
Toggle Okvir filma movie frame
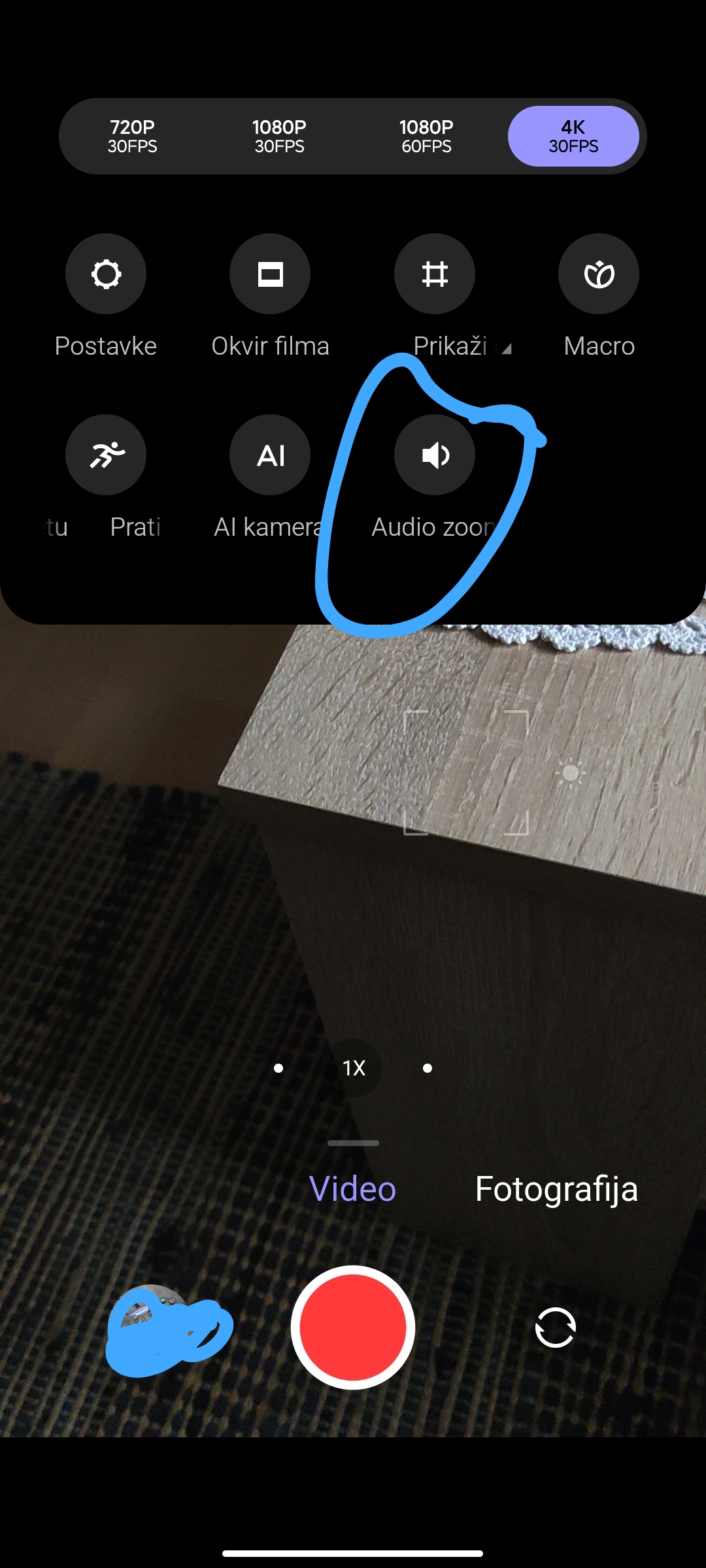click(270, 274)
